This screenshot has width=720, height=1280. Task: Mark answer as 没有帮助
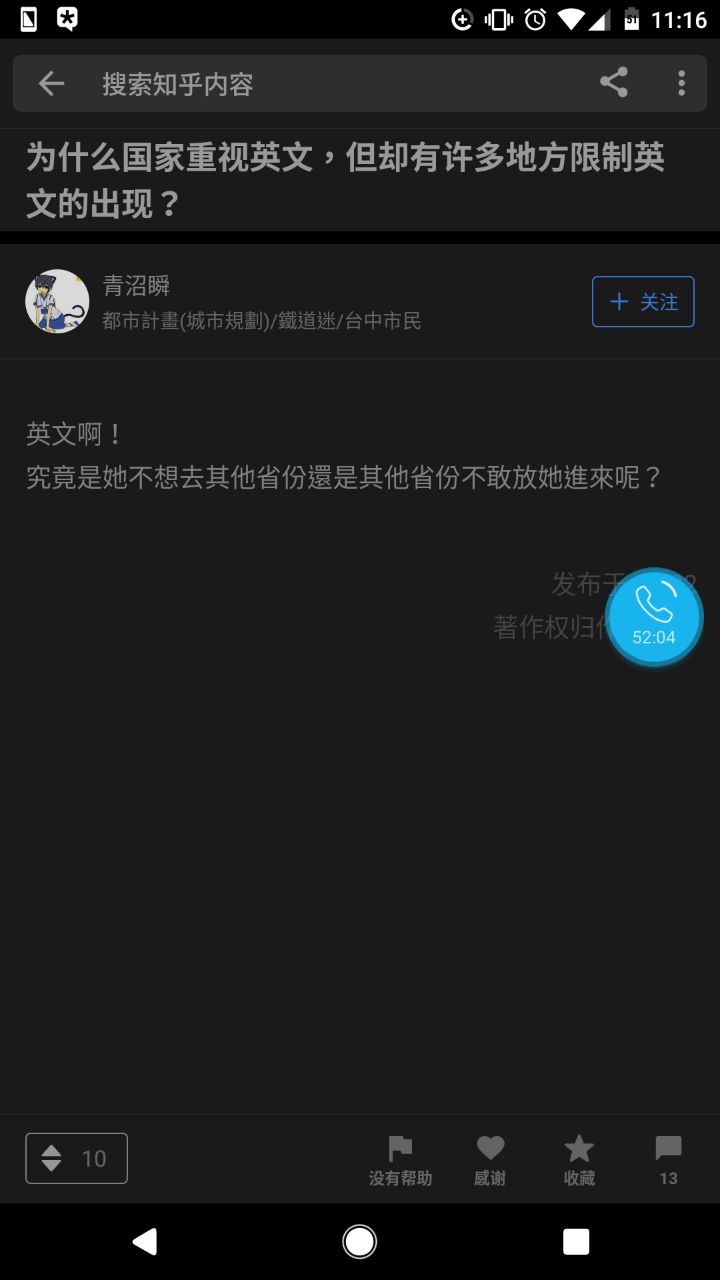click(400, 1160)
